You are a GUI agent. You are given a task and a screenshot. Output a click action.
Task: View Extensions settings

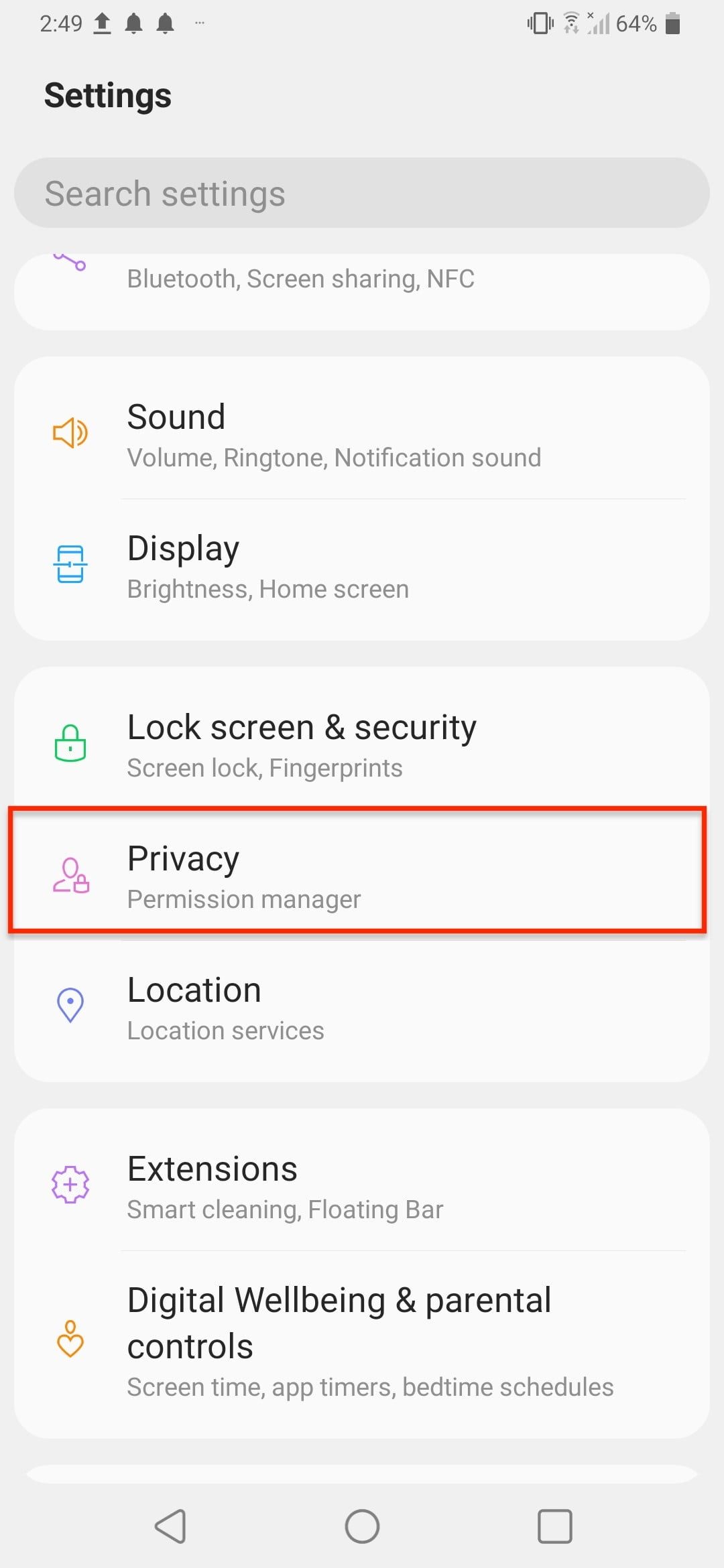[x=362, y=1187]
